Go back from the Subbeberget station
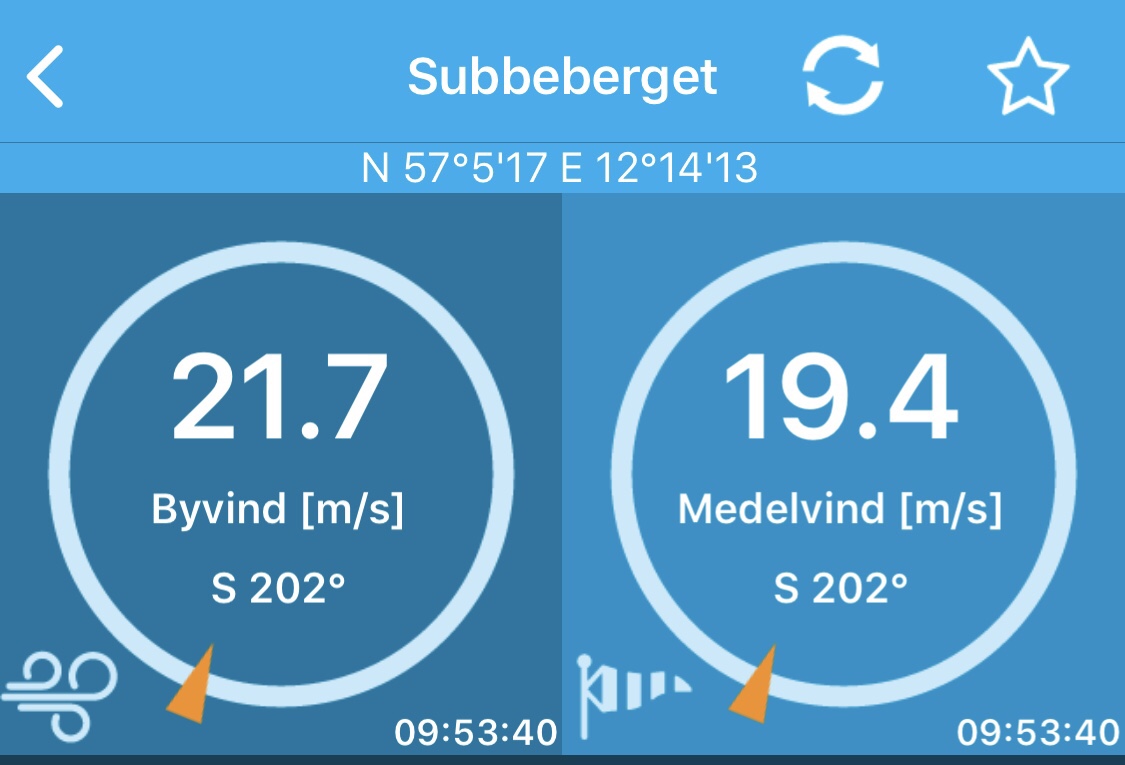Image resolution: width=1125 pixels, height=765 pixels. (x=46, y=76)
